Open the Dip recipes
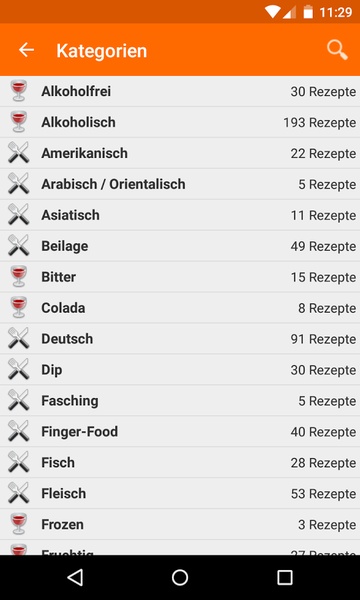This screenshot has width=360, height=600. [x=180, y=370]
